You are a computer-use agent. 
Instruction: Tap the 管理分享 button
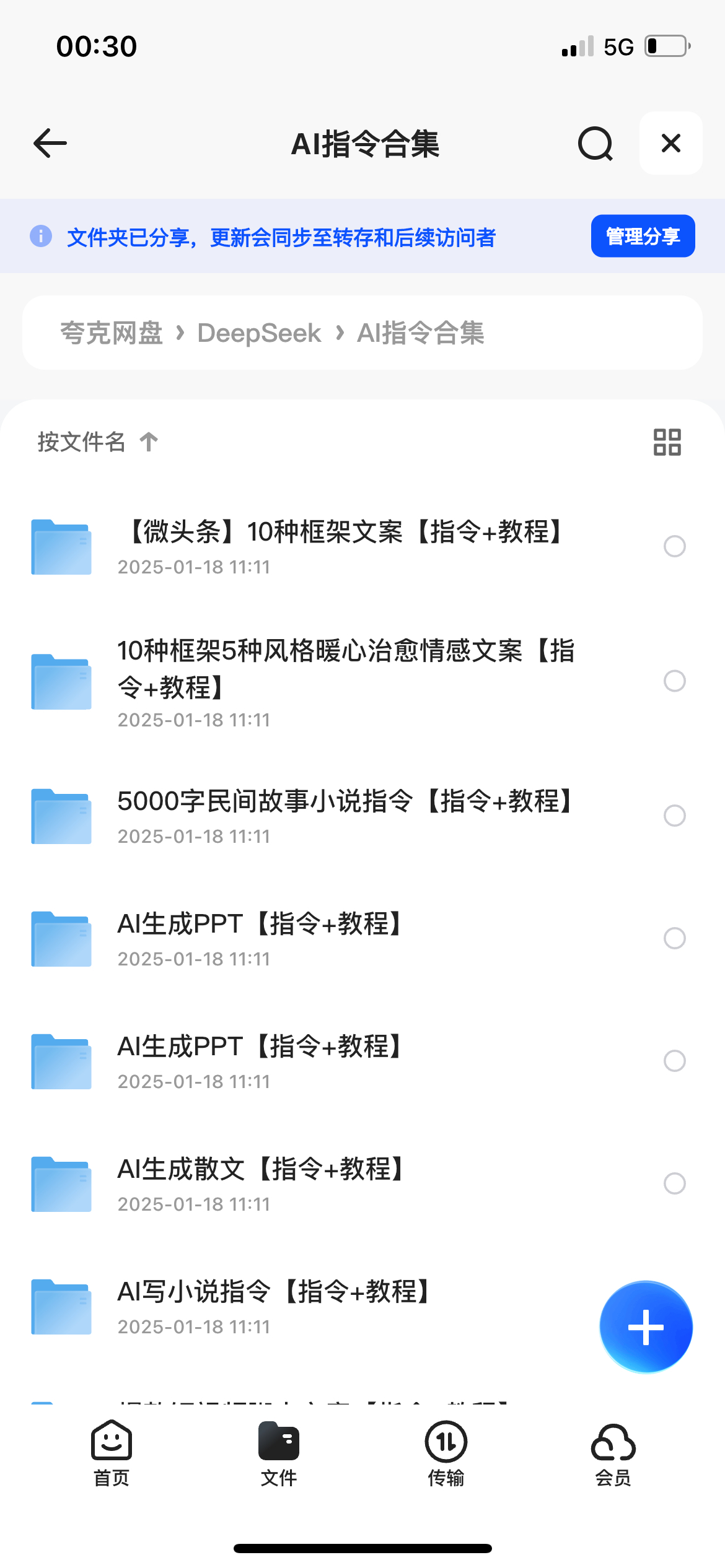643,236
